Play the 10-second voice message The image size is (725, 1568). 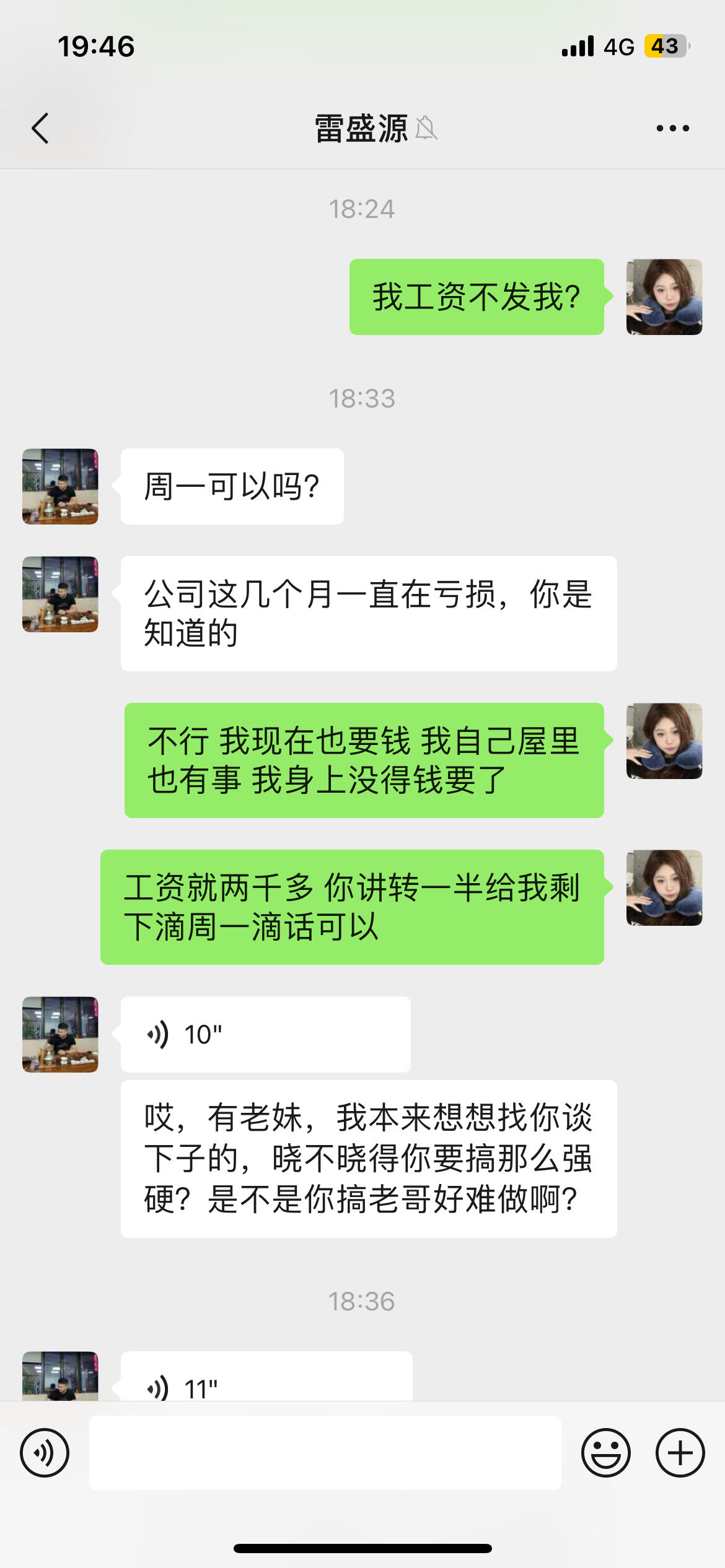[265, 1034]
